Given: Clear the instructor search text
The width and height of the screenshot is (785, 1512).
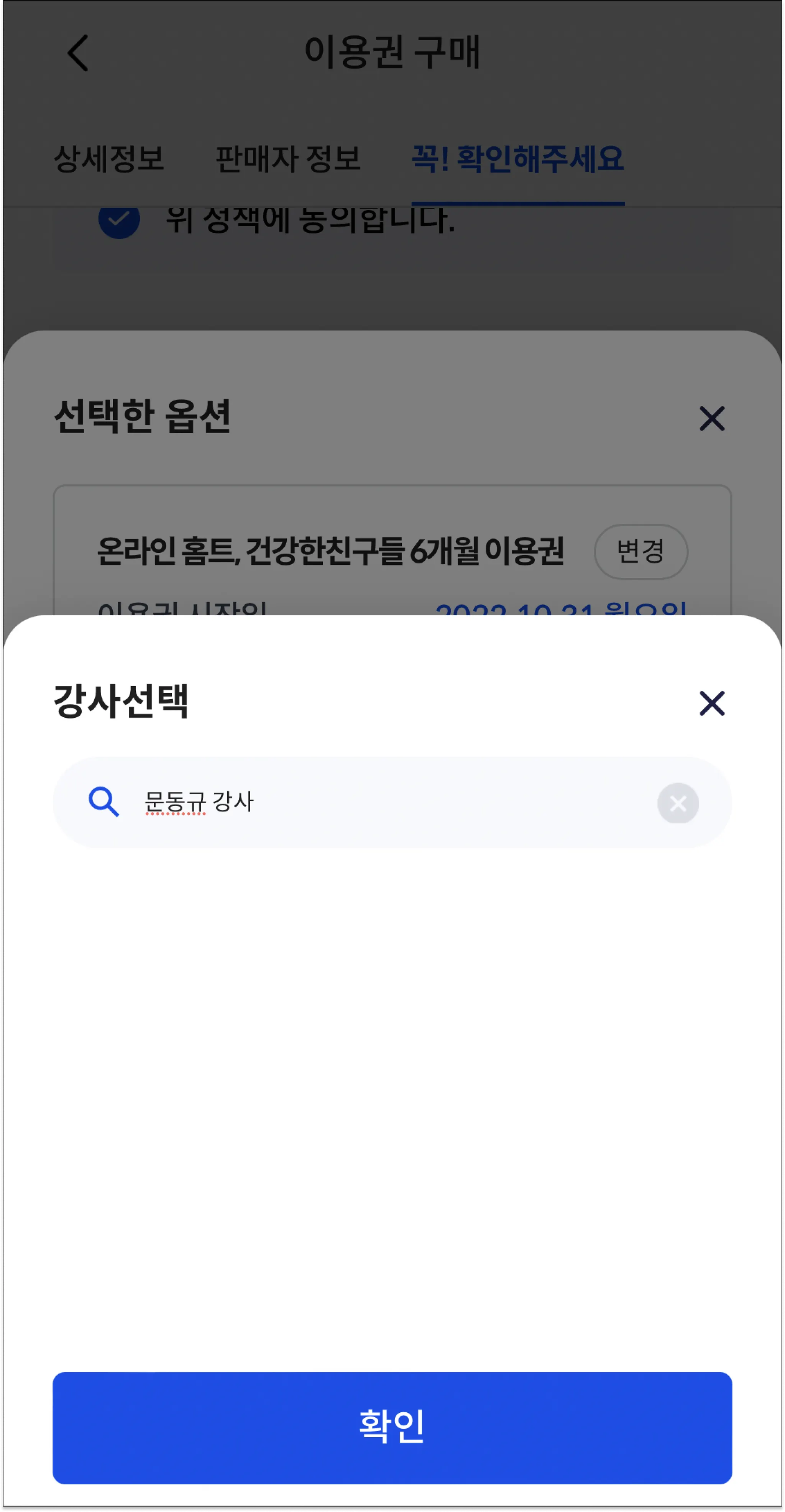Looking at the screenshot, I should point(678,803).
